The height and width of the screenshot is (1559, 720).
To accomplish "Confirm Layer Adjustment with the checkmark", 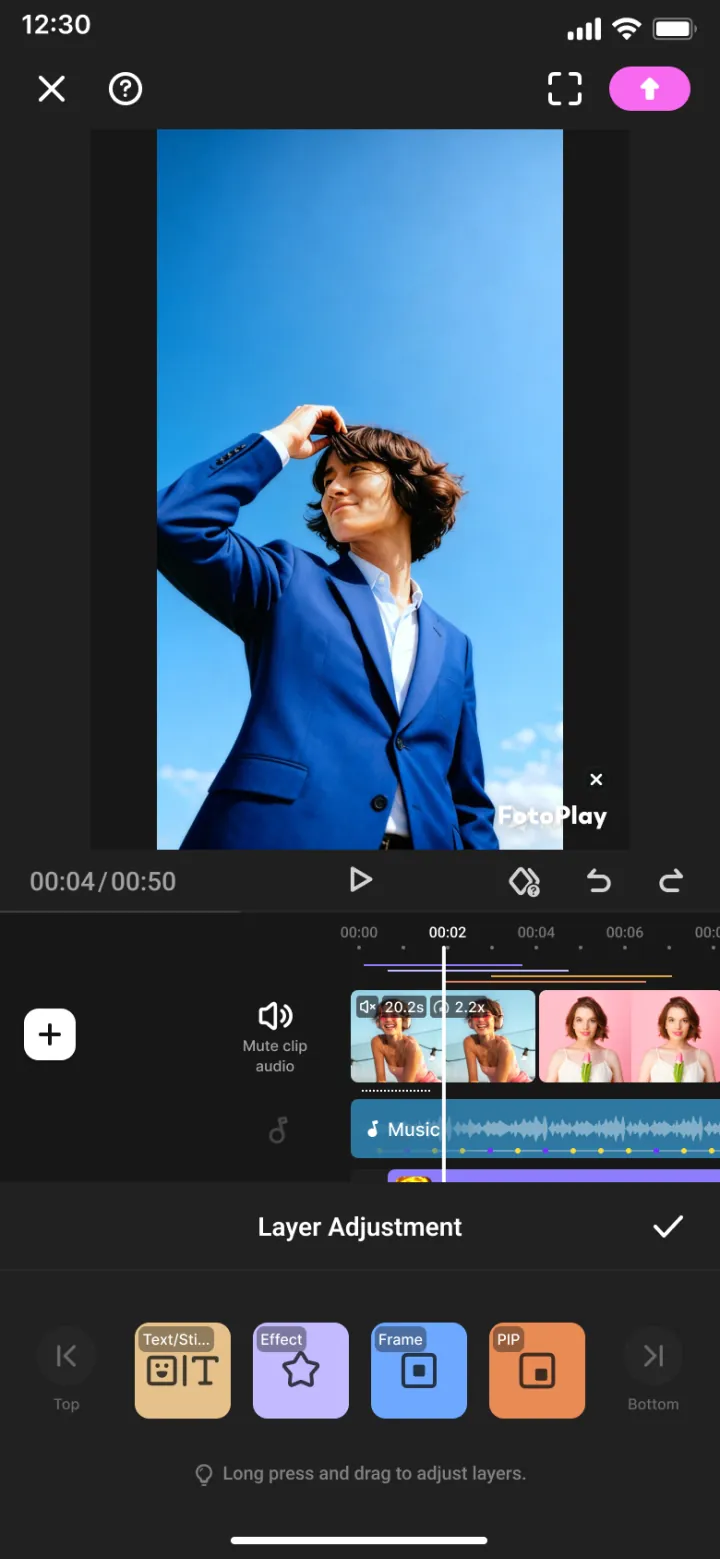I will coord(668,1227).
